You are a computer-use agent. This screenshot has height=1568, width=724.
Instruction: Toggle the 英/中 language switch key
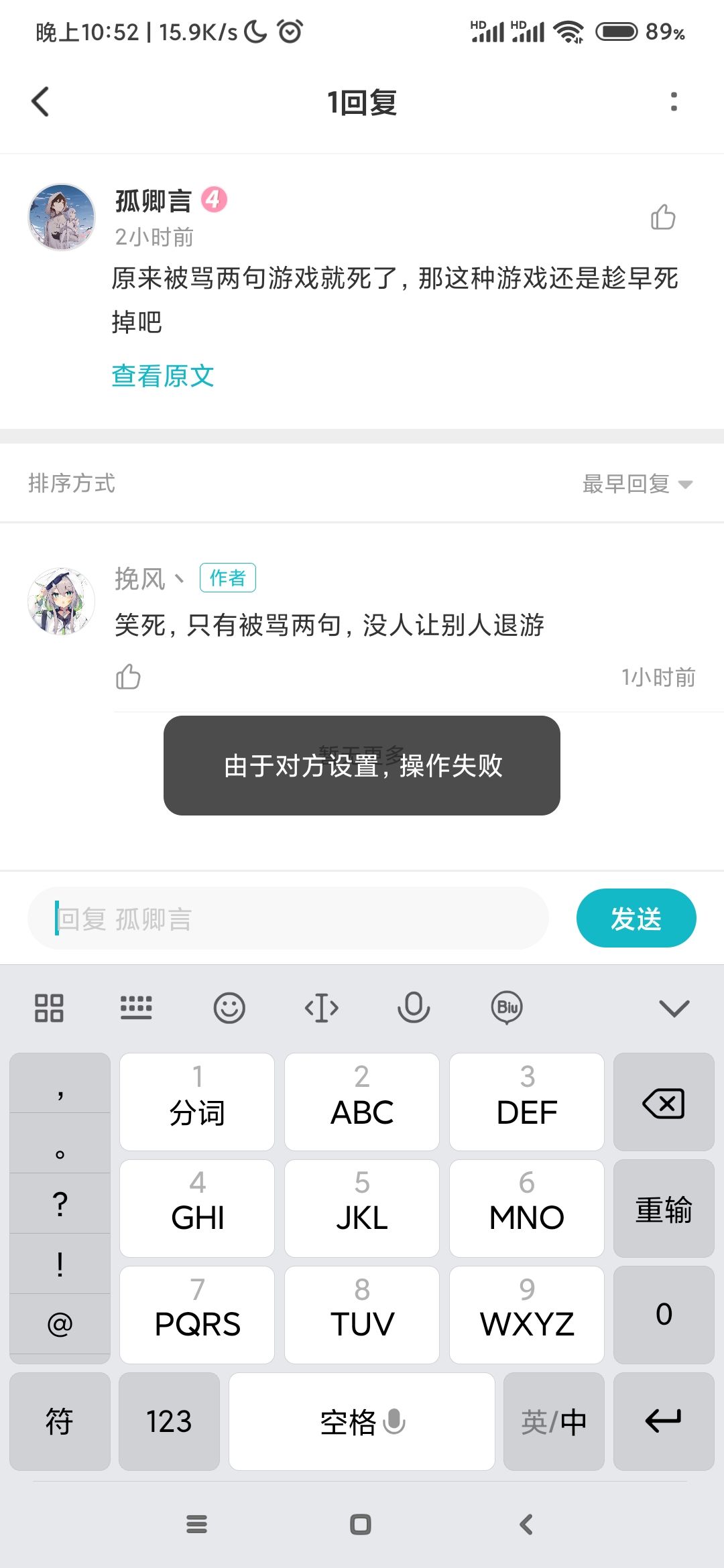click(x=554, y=1421)
